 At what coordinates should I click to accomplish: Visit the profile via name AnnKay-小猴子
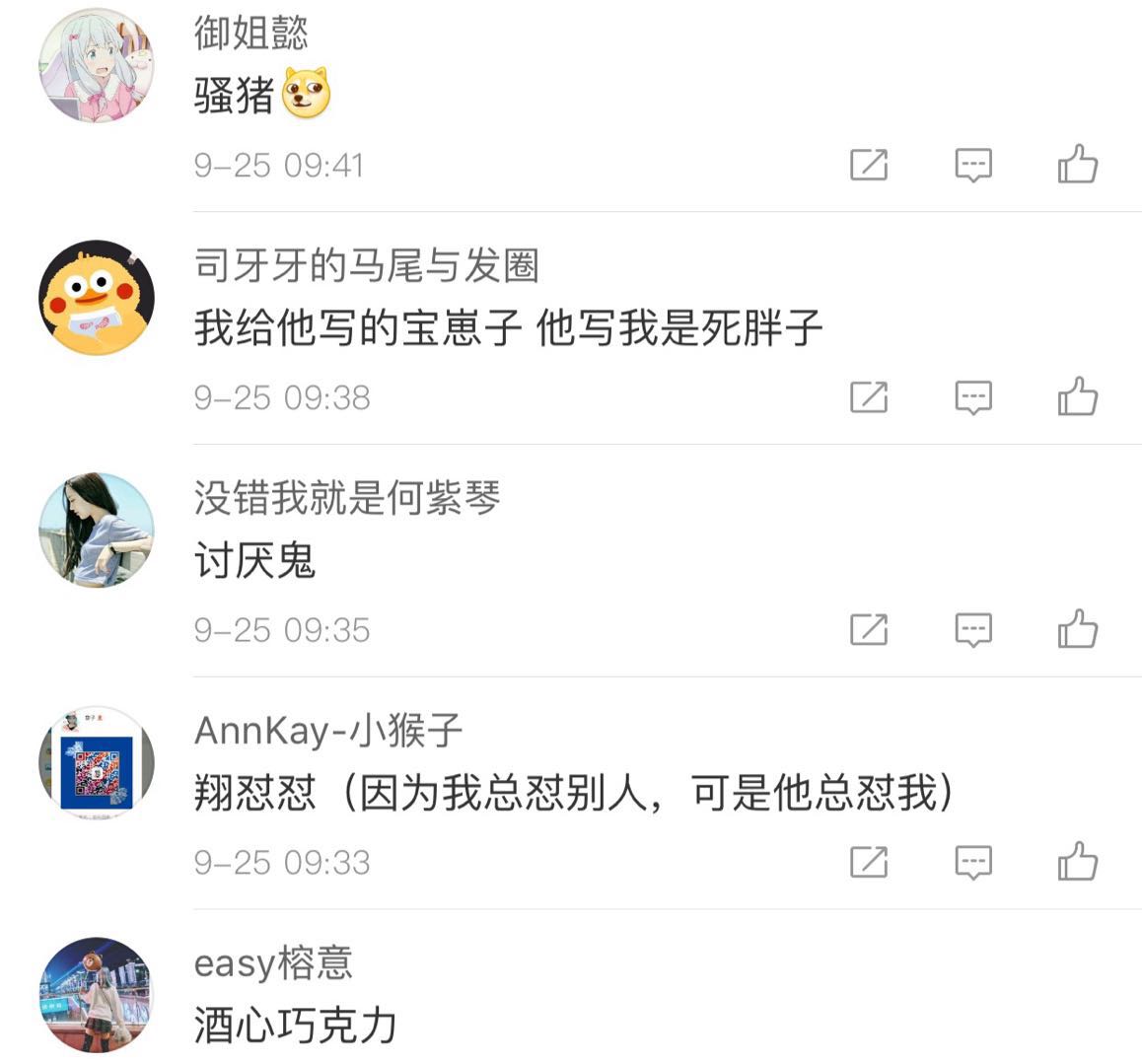[328, 731]
